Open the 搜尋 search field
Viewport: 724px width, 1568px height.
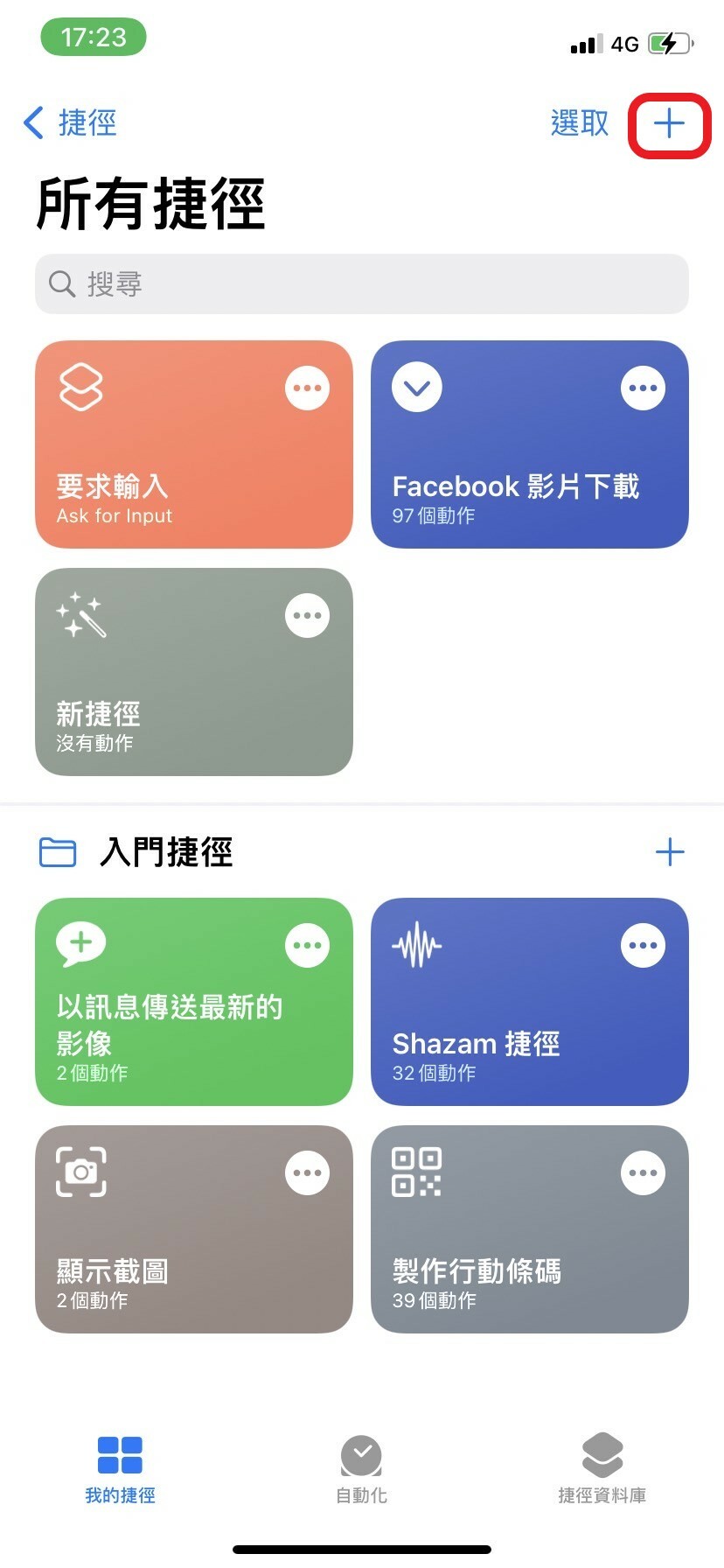point(362,283)
